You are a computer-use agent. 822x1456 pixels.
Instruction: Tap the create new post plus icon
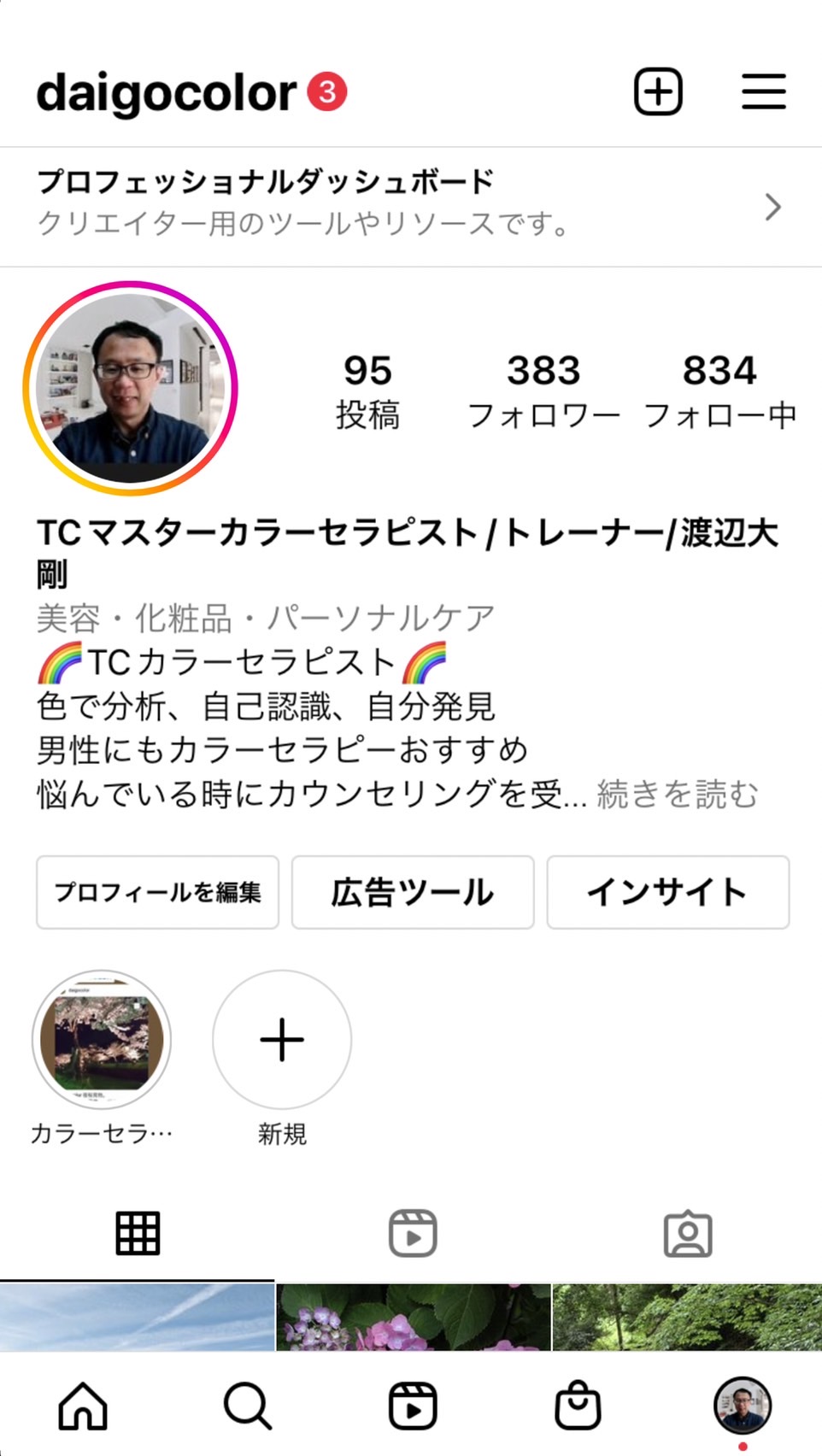(658, 91)
